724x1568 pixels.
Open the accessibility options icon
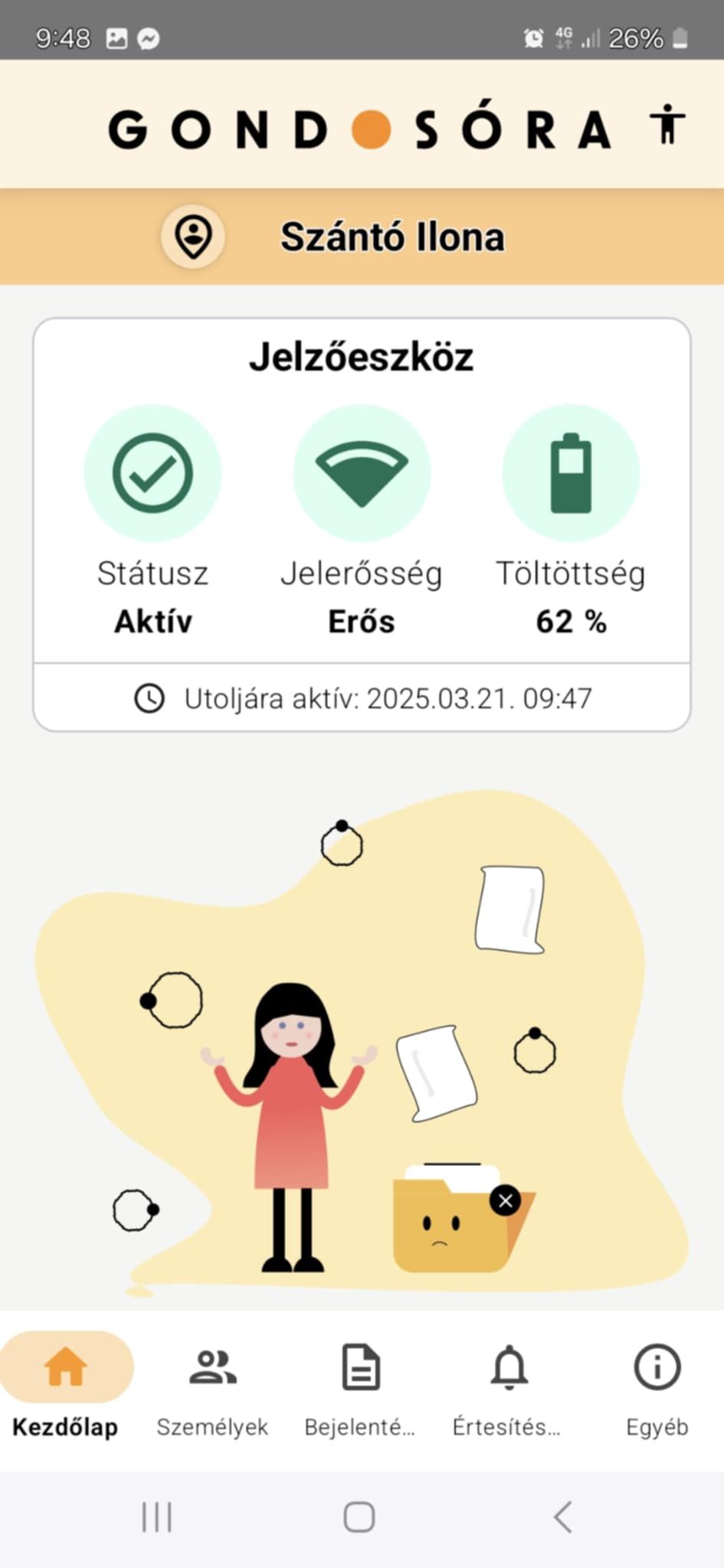coord(667,125)
